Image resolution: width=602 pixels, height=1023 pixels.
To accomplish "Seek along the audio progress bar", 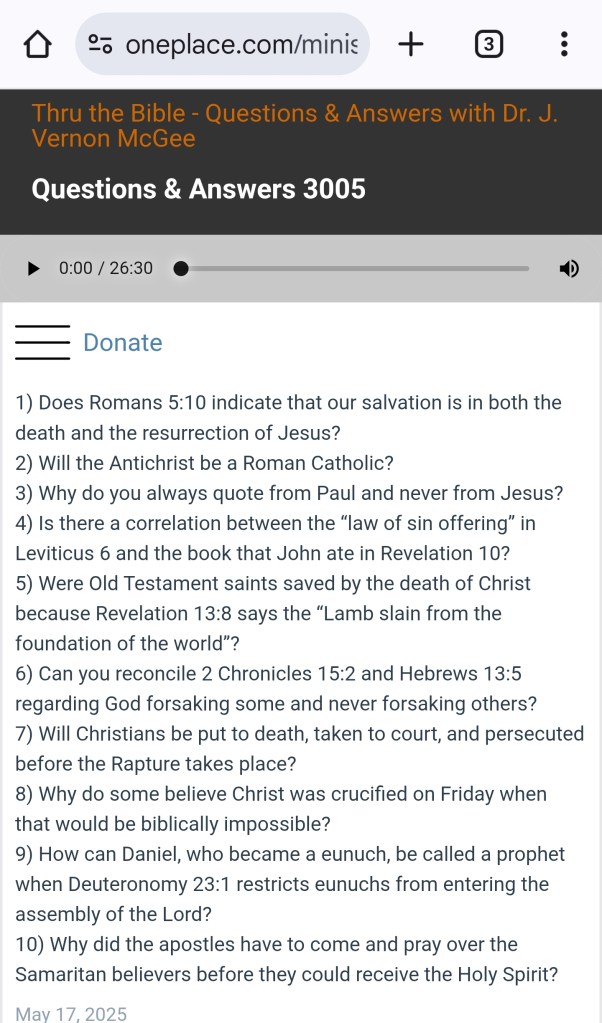I will pyautogui.click(x=355, y=268).
